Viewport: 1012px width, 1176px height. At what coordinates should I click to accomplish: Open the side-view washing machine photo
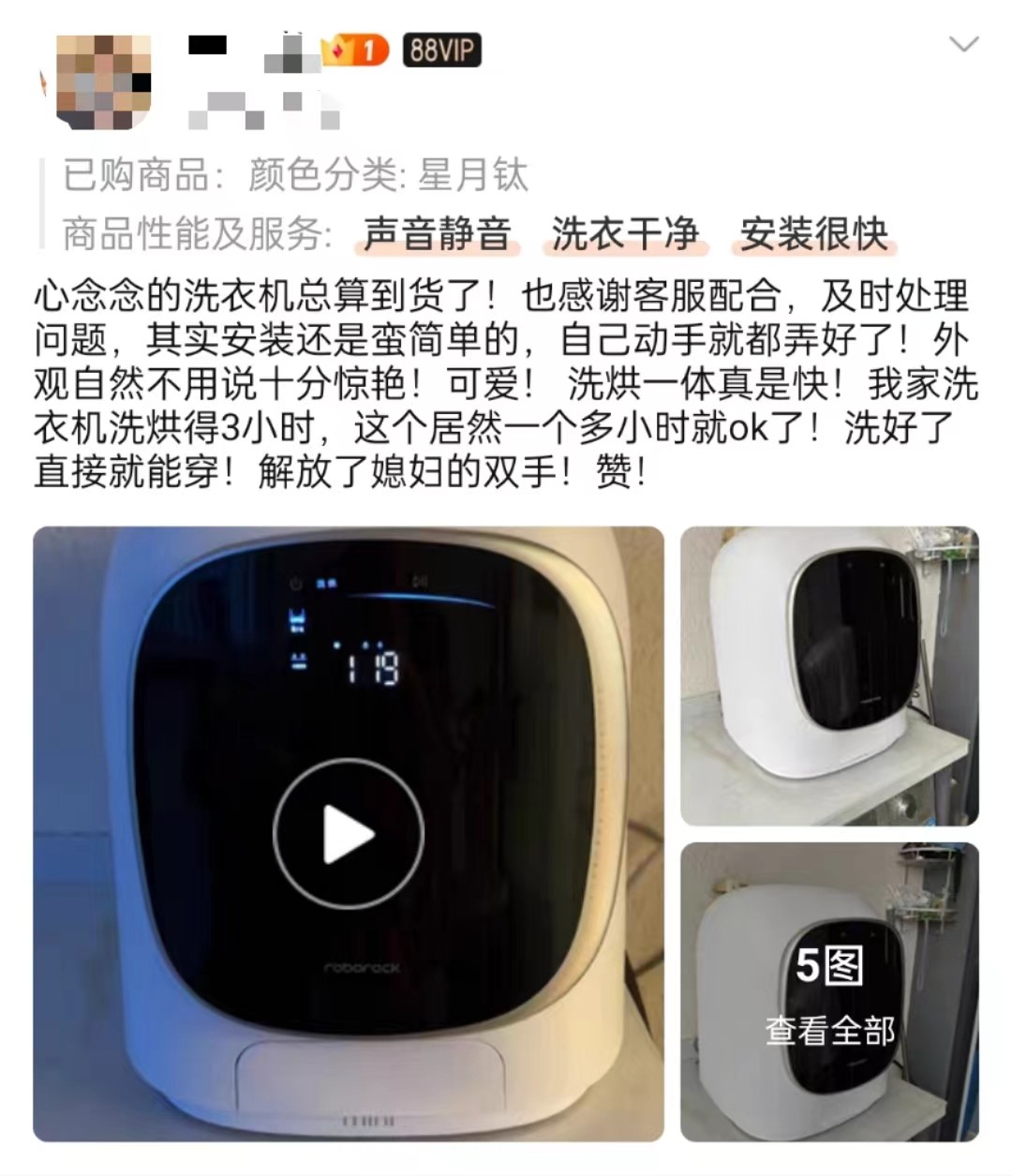[x=829, y=676]
